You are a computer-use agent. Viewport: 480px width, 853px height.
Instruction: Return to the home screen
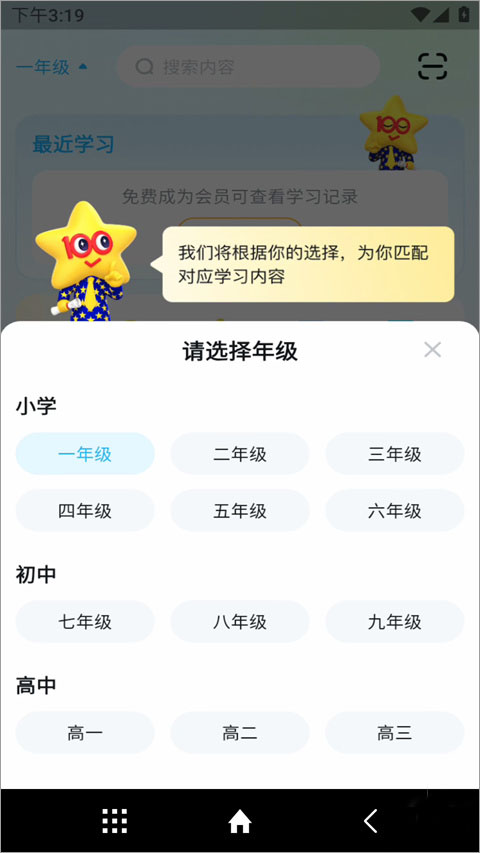click(239, 821)
